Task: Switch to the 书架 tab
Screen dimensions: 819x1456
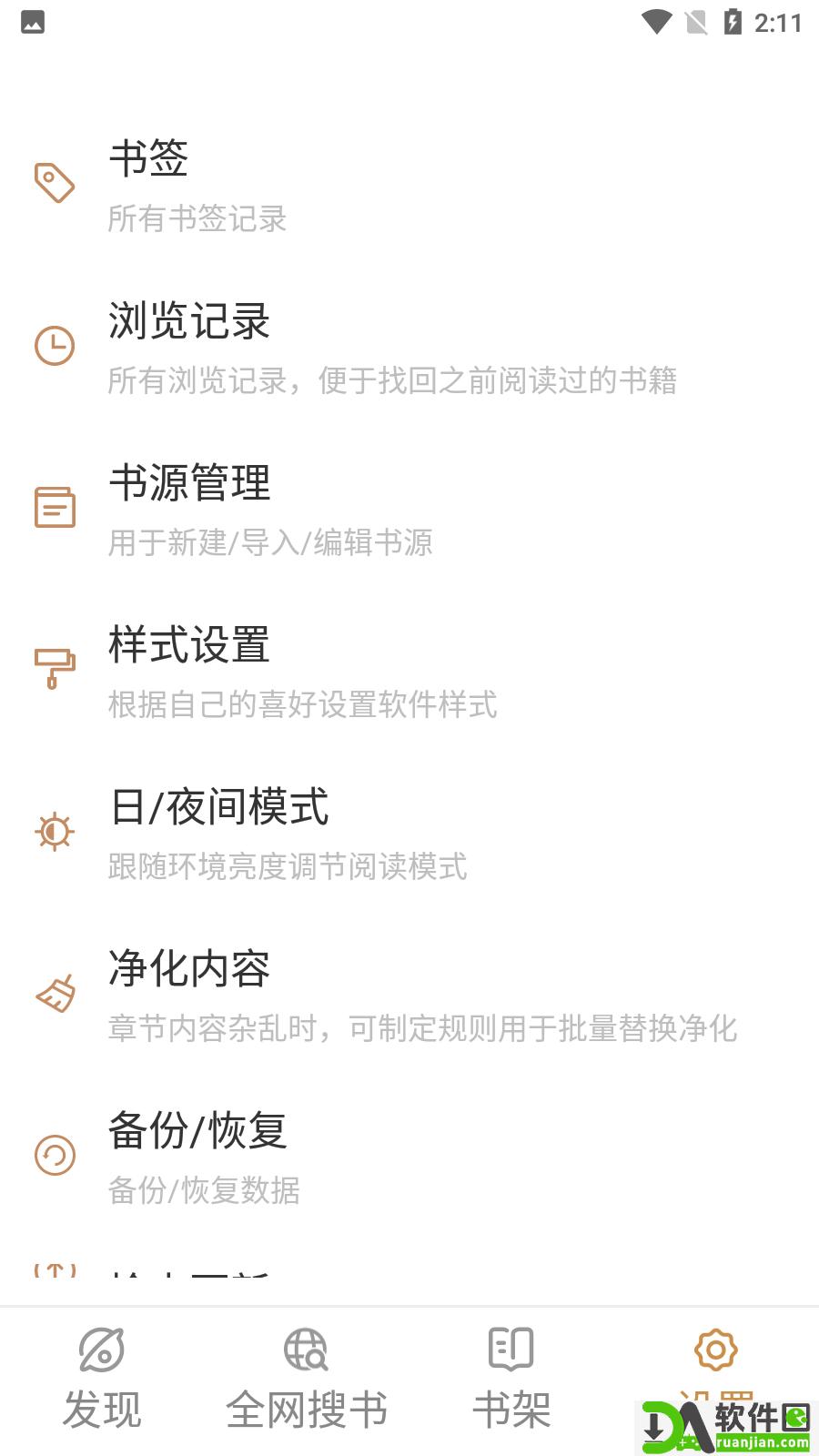Action: click(511, 1379)
